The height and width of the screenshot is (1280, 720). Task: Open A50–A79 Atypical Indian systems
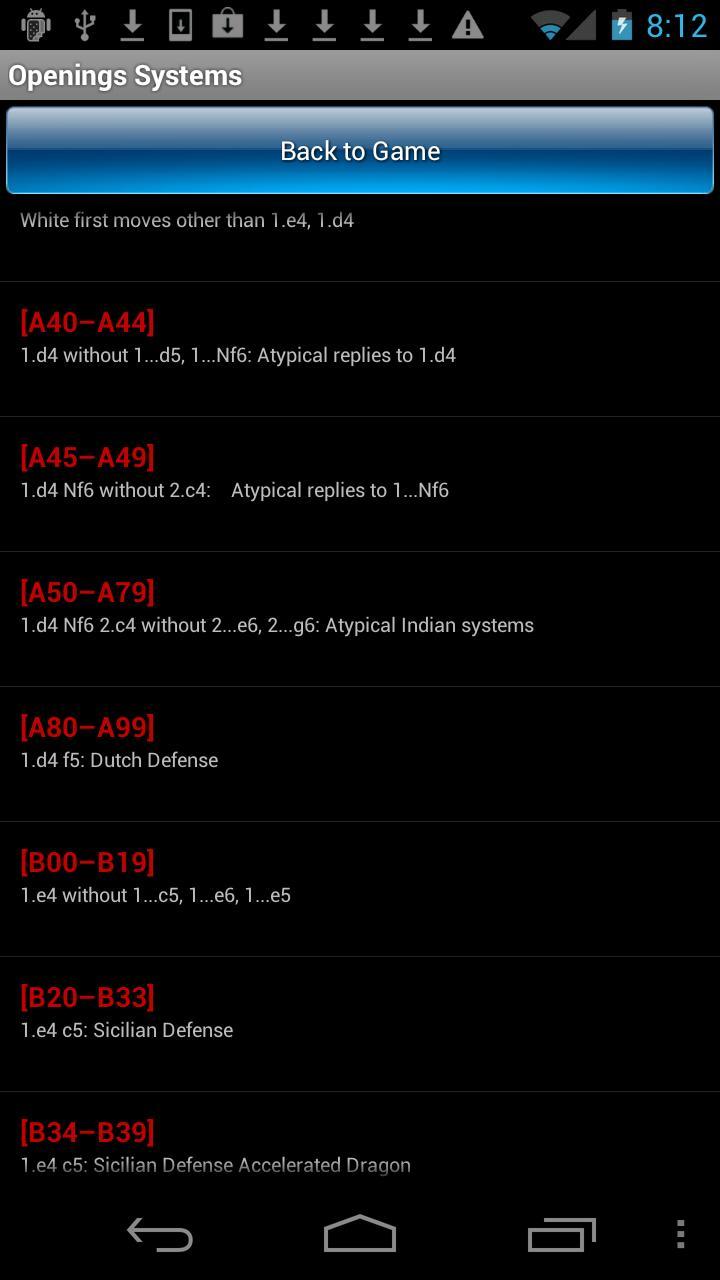click(x=360, y=610)
